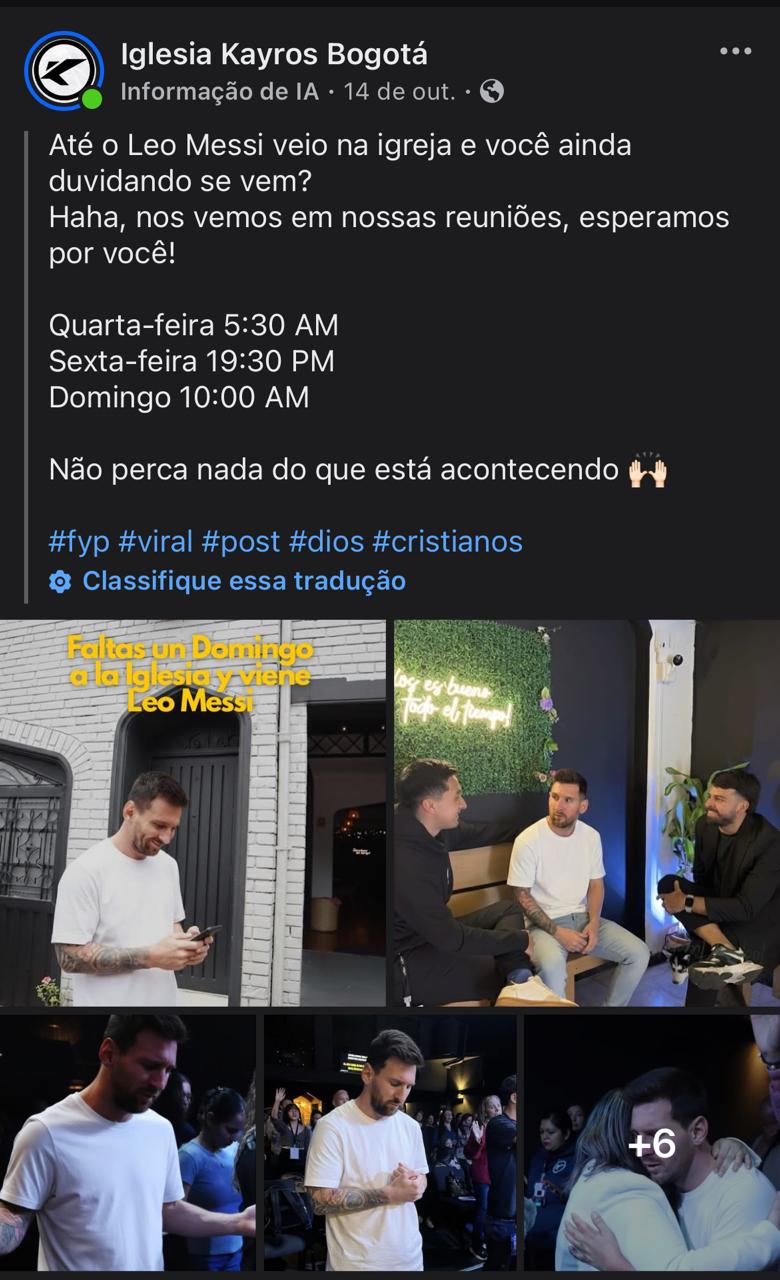Image resolution: width=780 pixels, height=1280 pixels.
Task: View the +6 more photos tile
Action: tap(651, 1142)
